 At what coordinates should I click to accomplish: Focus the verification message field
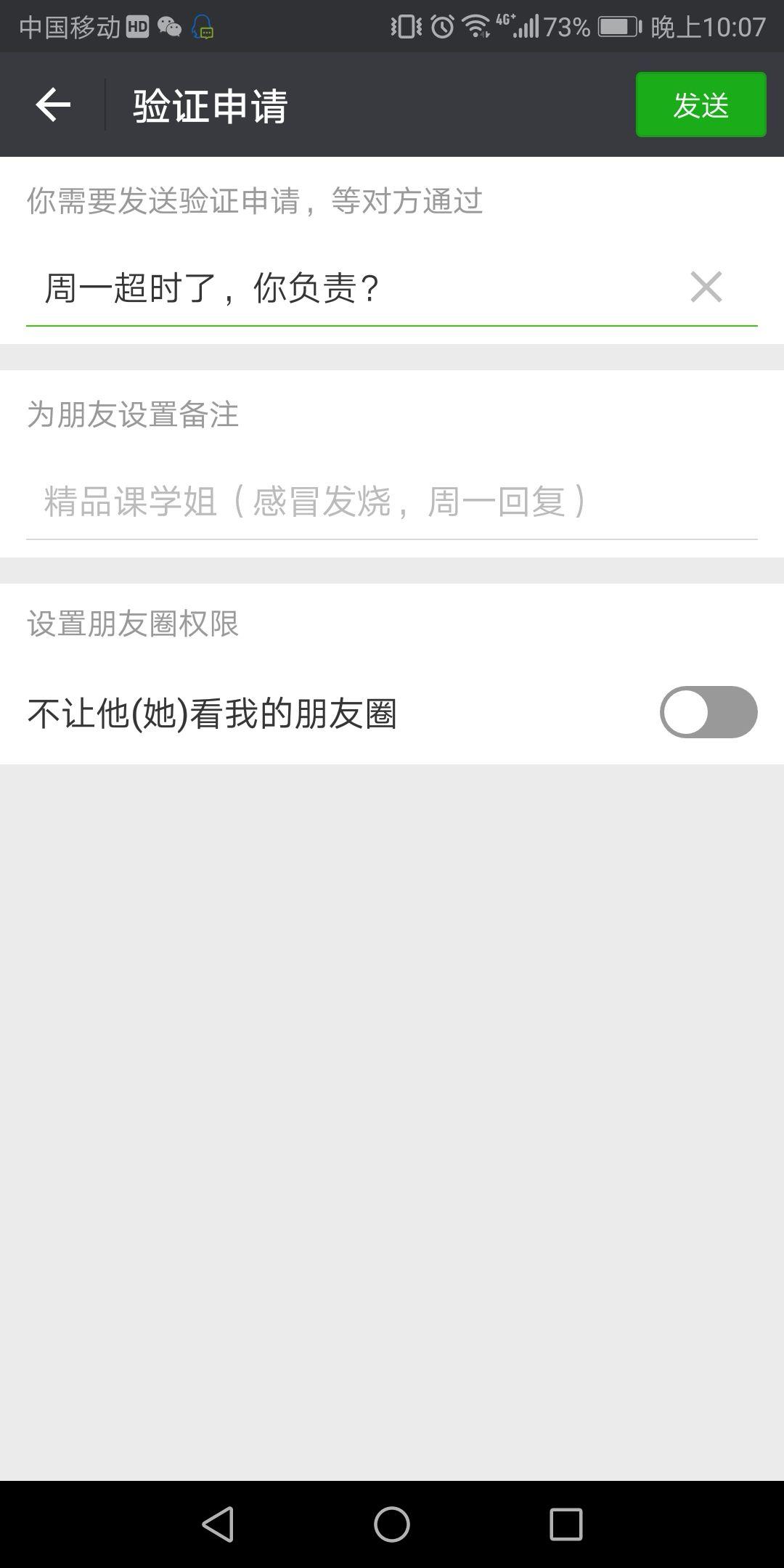pyautogui.click(x=348, y=289)
